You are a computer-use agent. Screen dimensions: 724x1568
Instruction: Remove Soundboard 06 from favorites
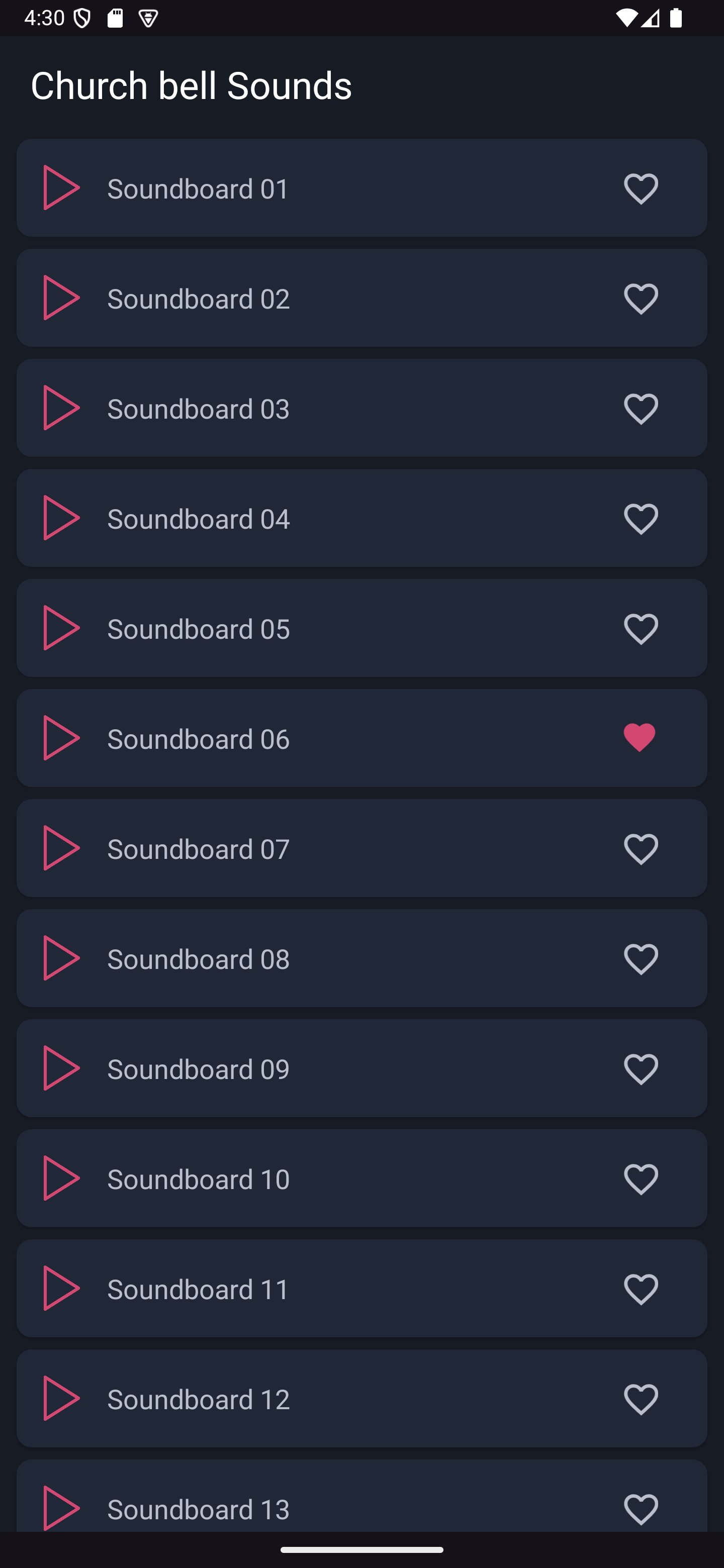pyautogui.click(x=640, y=738)
